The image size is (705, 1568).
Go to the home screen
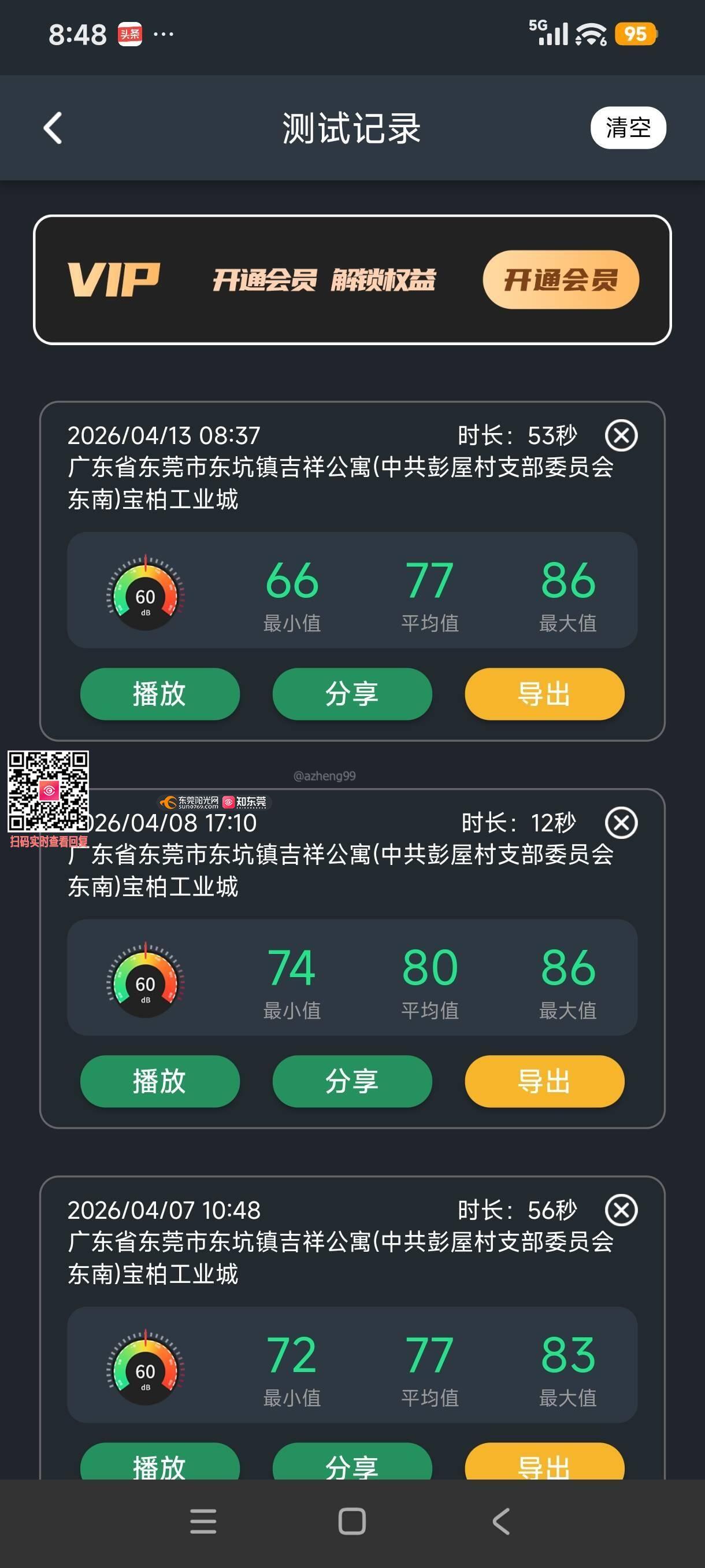352,1522
